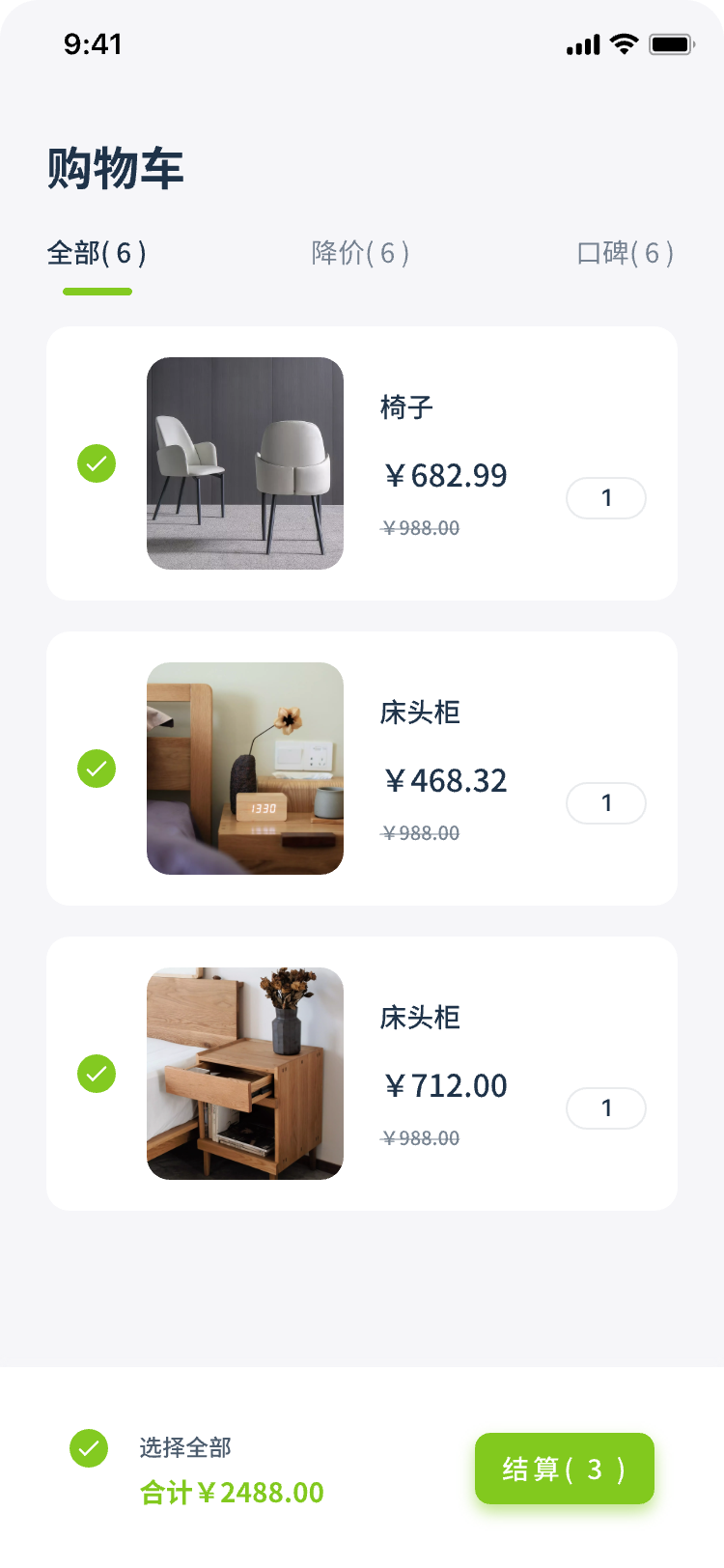The height and width of the screenshot is (1568, 724).
Task: Tap the 结算(3) checkout button
Action: (564, 1469)
